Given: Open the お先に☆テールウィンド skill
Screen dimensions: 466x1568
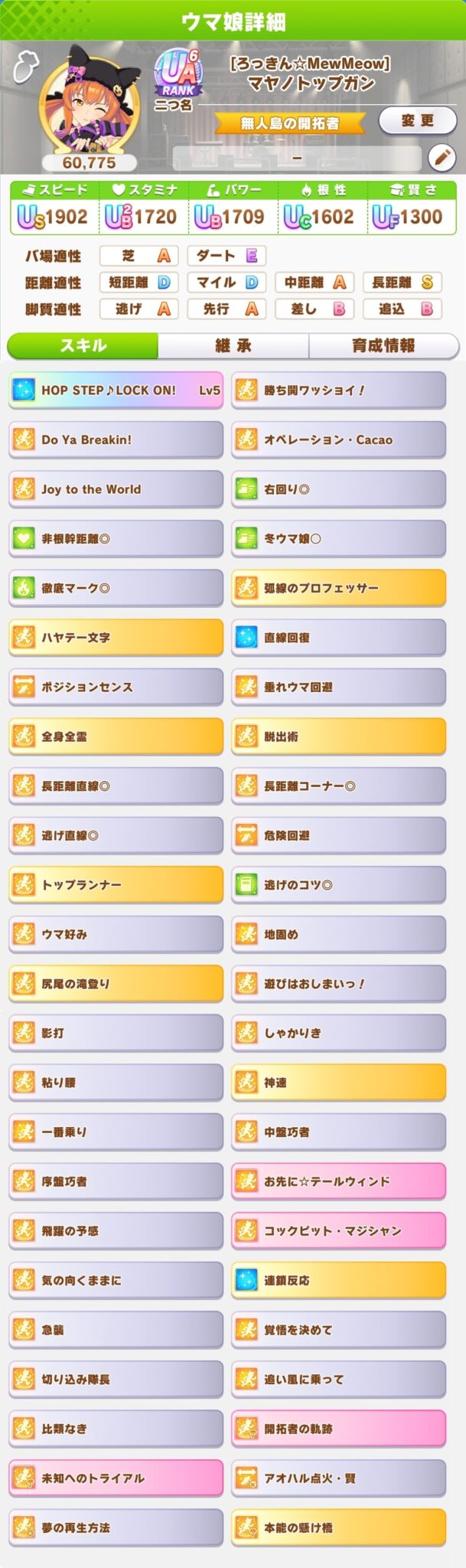Looking at the screenshot, I should tap(338, 1181).
